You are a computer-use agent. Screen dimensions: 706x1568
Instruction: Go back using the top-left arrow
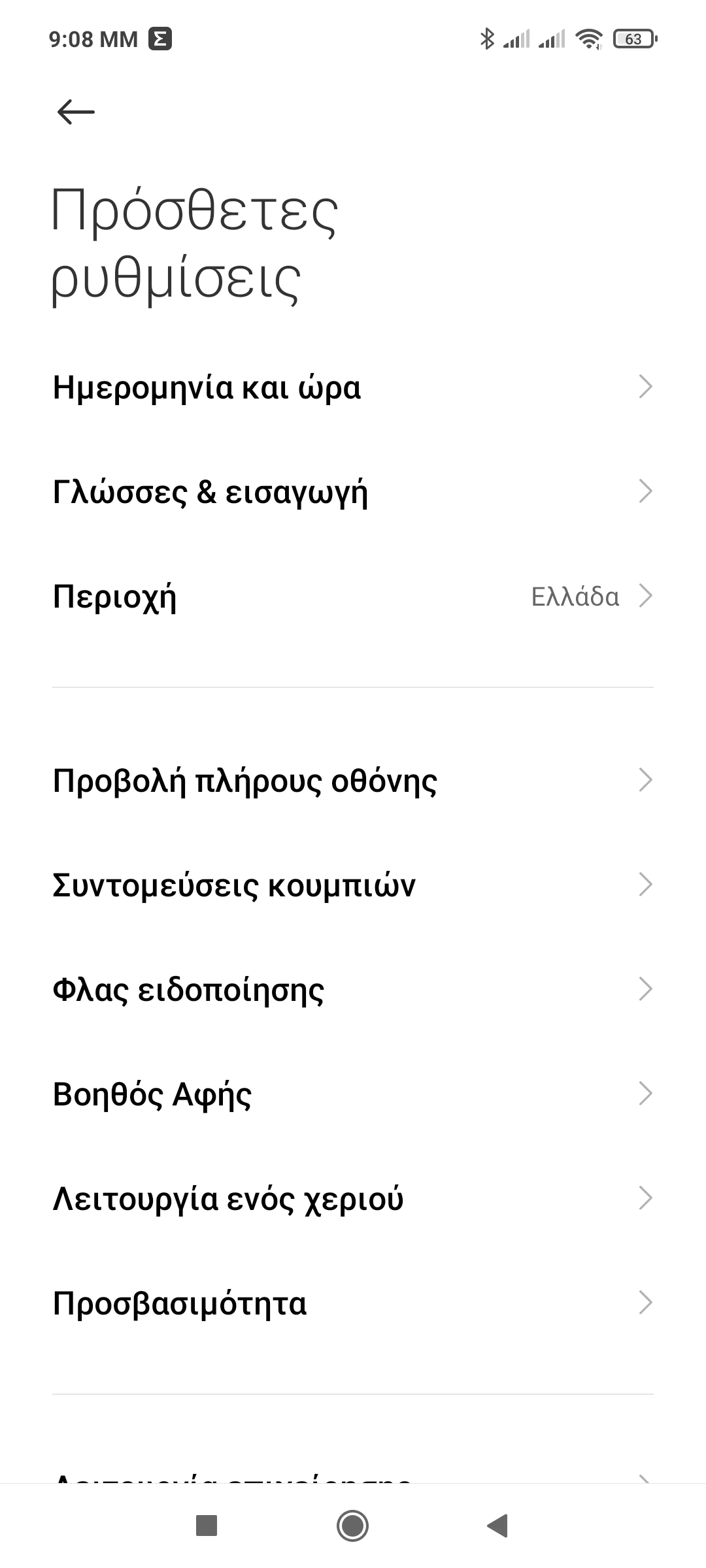pyautogui.click(x=76, y=112)
